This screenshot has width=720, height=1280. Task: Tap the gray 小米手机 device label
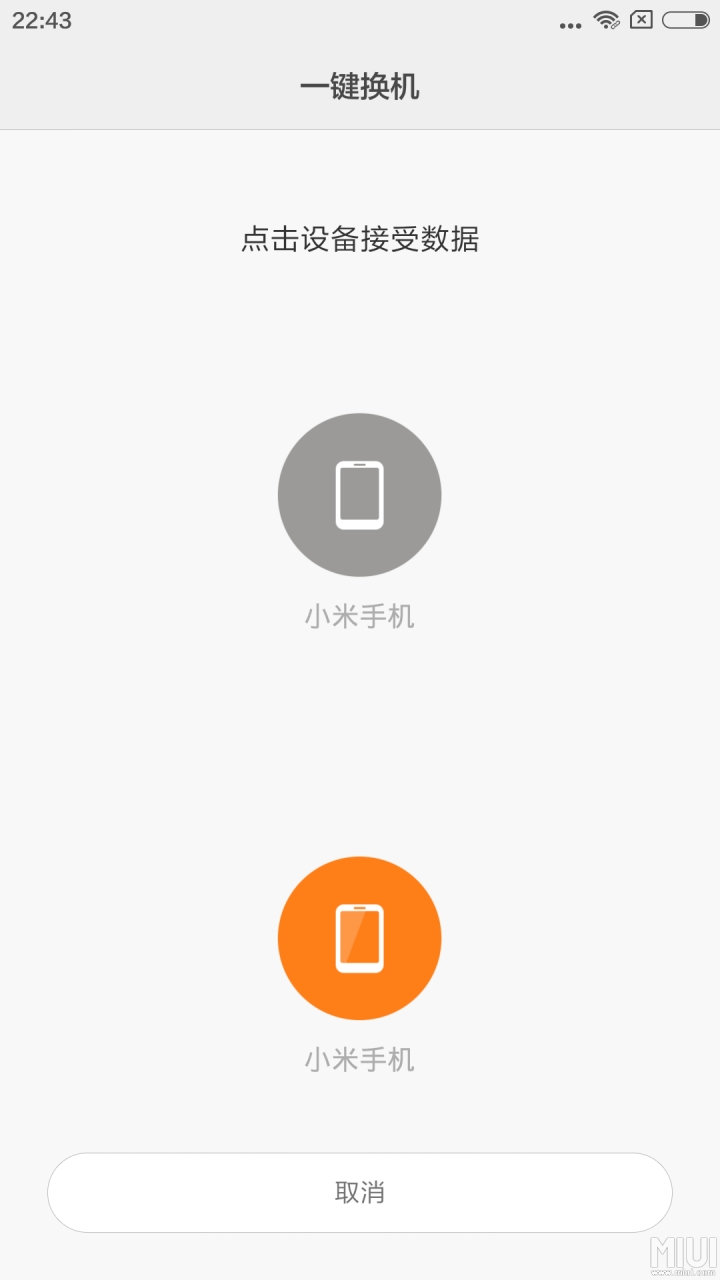pyautogui.click(x=359, y=617)
